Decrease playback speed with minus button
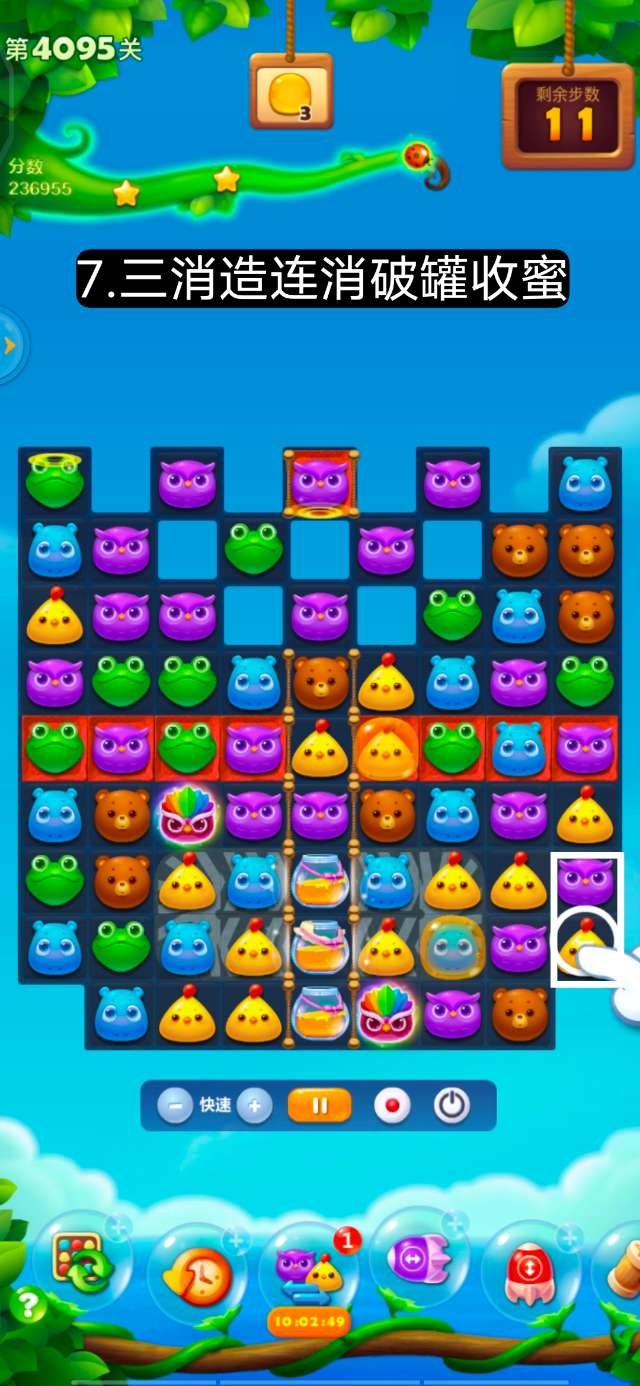This screenshot has width=640, height=1386. (x=175, y=1106)
